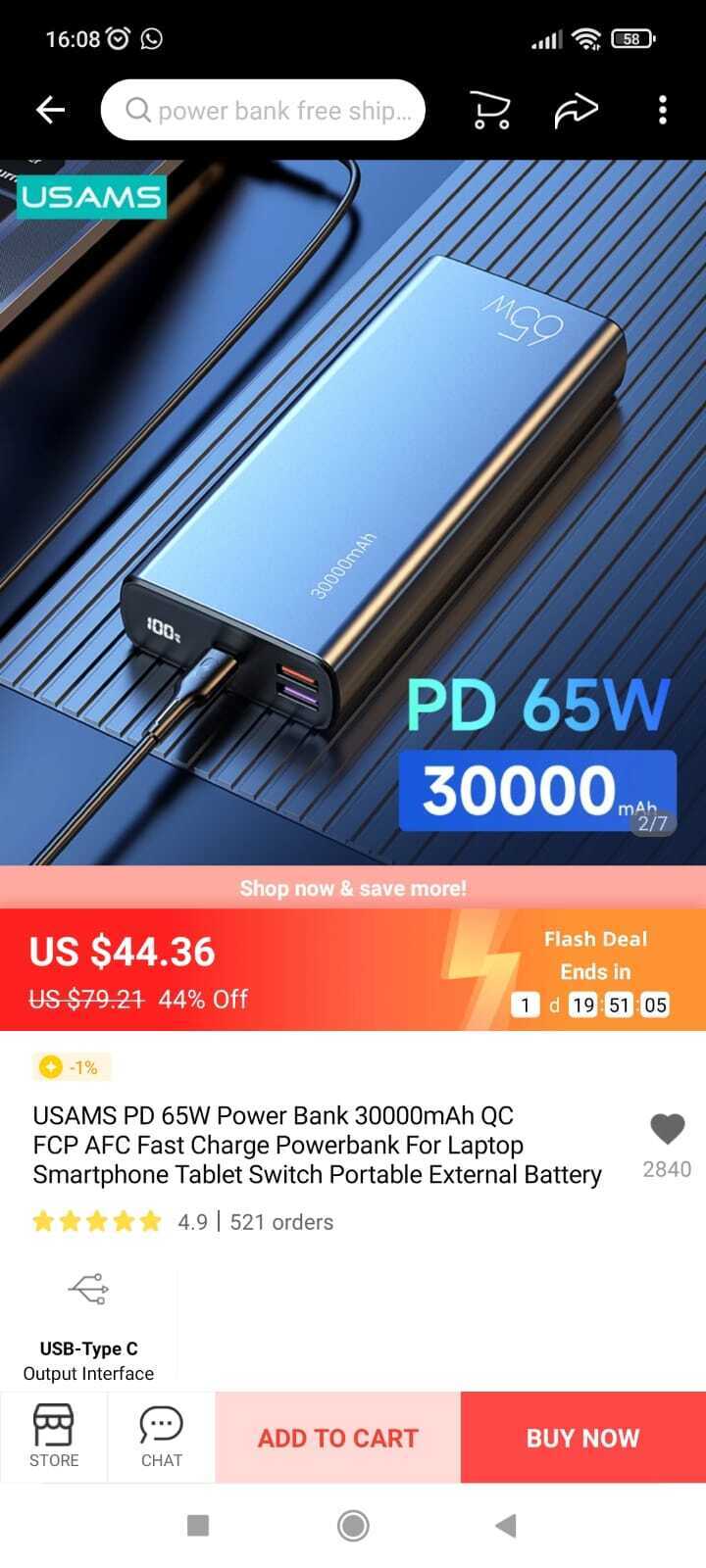Go back using the top-left arrow
Screen dimensions: 706x1568
point(51,111)
